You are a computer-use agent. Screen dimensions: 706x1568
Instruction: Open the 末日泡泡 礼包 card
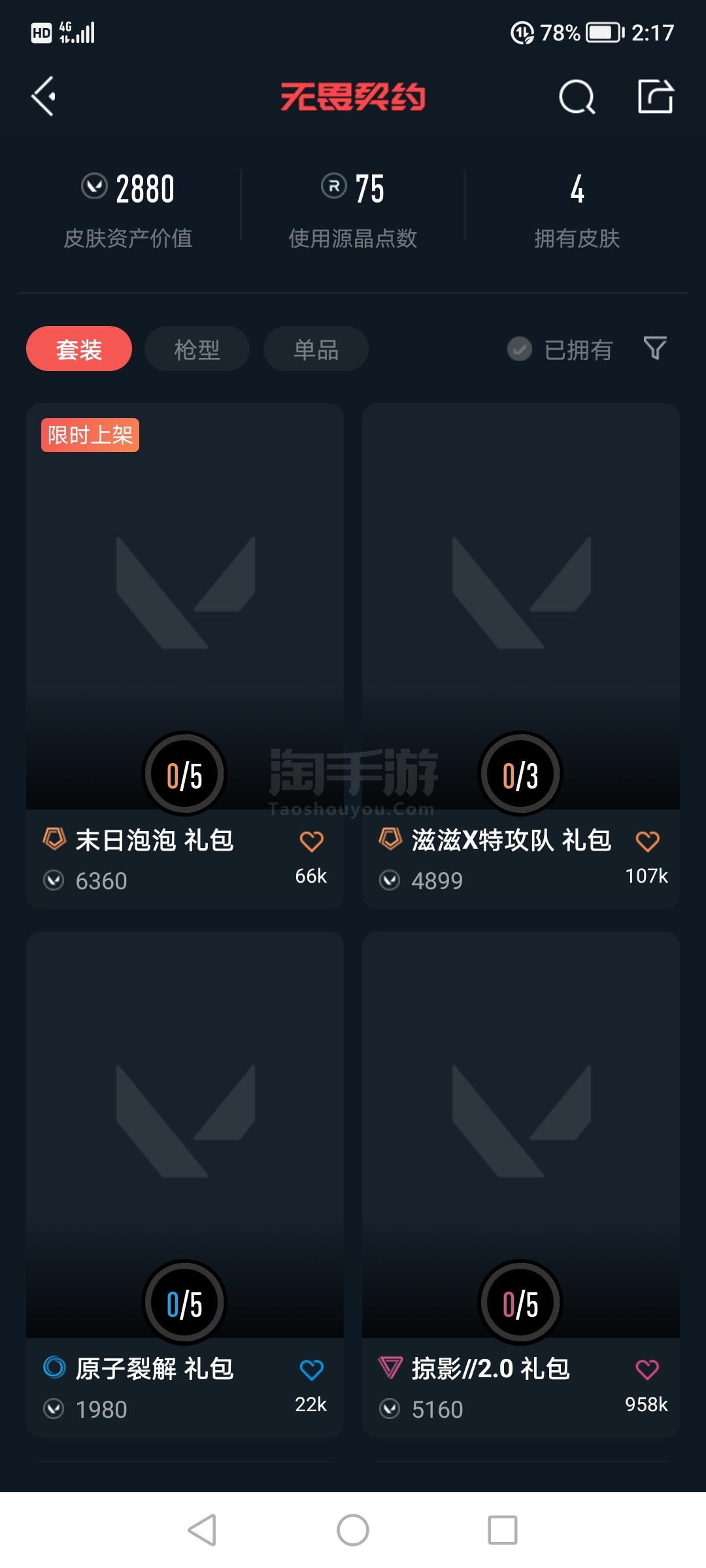(x=185, y=608)
